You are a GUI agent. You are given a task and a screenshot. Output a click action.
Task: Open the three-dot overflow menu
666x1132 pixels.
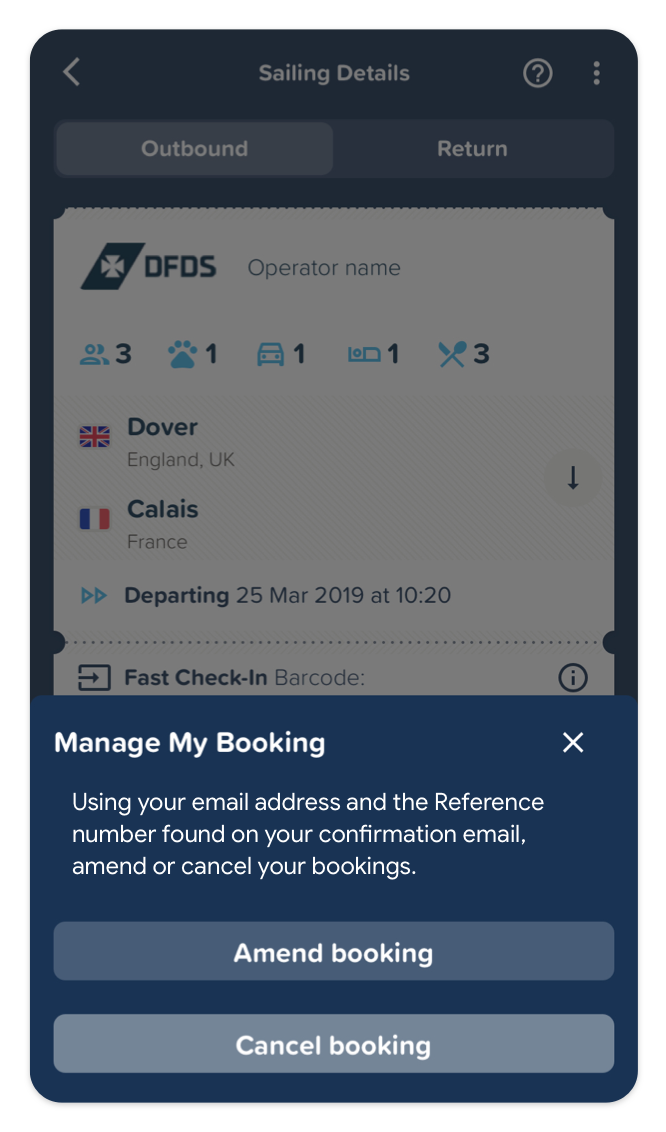tap(596, 73)
